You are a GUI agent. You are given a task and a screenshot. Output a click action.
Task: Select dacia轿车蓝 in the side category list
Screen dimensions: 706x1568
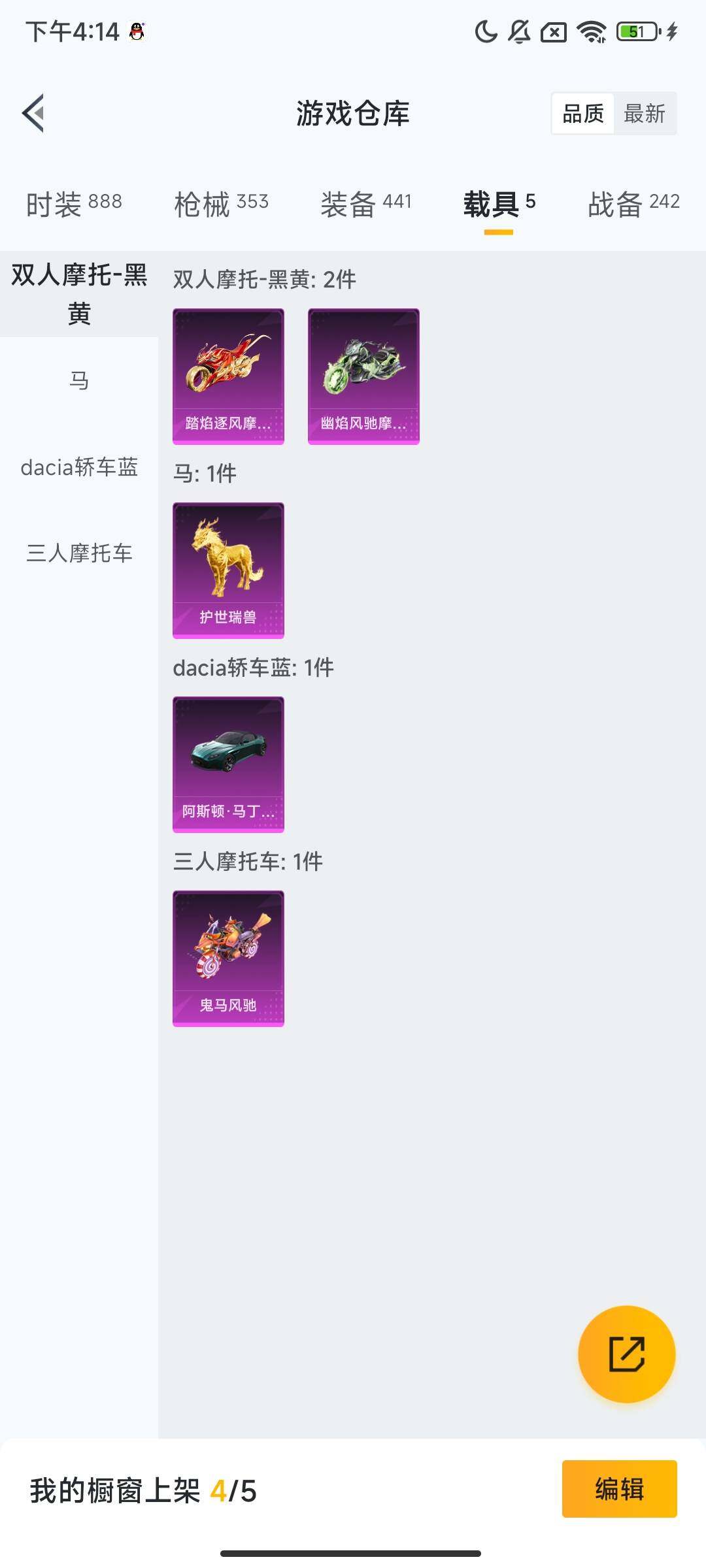[x=79, y=467]
